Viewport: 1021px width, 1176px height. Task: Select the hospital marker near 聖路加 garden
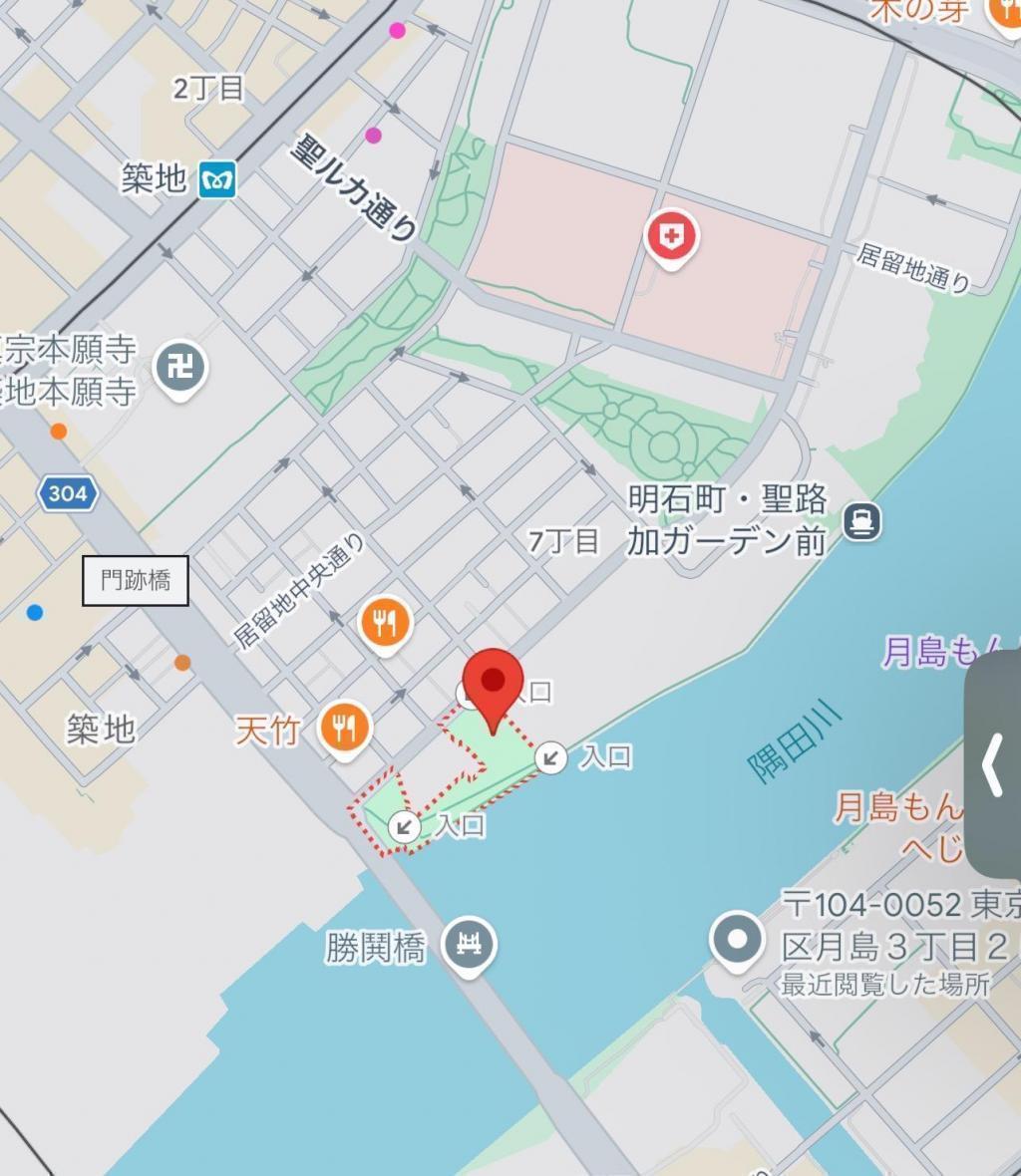tap(672, 236)
